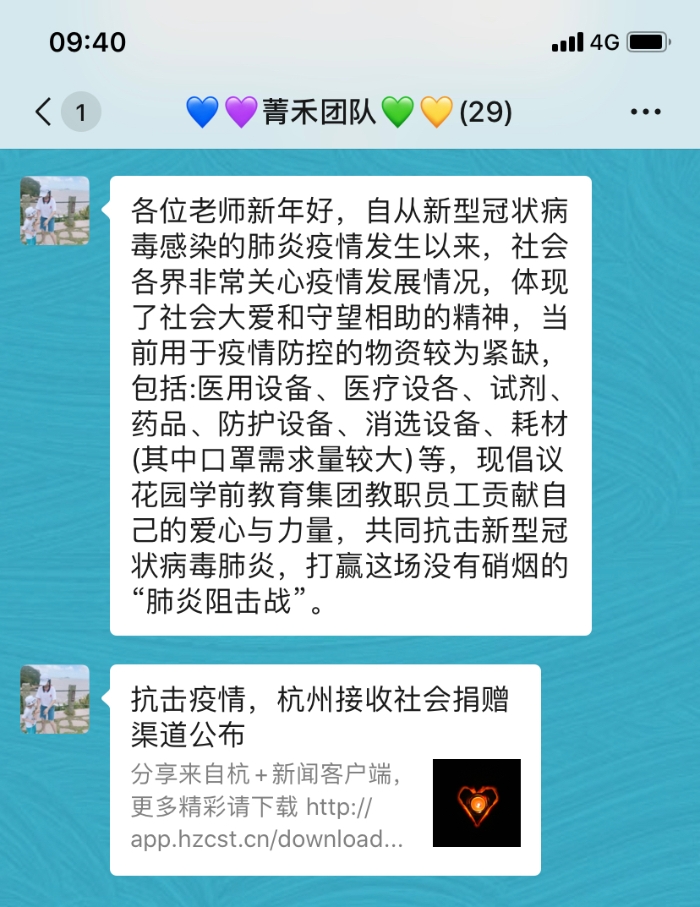Open sender's avatar beside the shared link card
This screenshot has height=907, width=700.
[55, 699]
